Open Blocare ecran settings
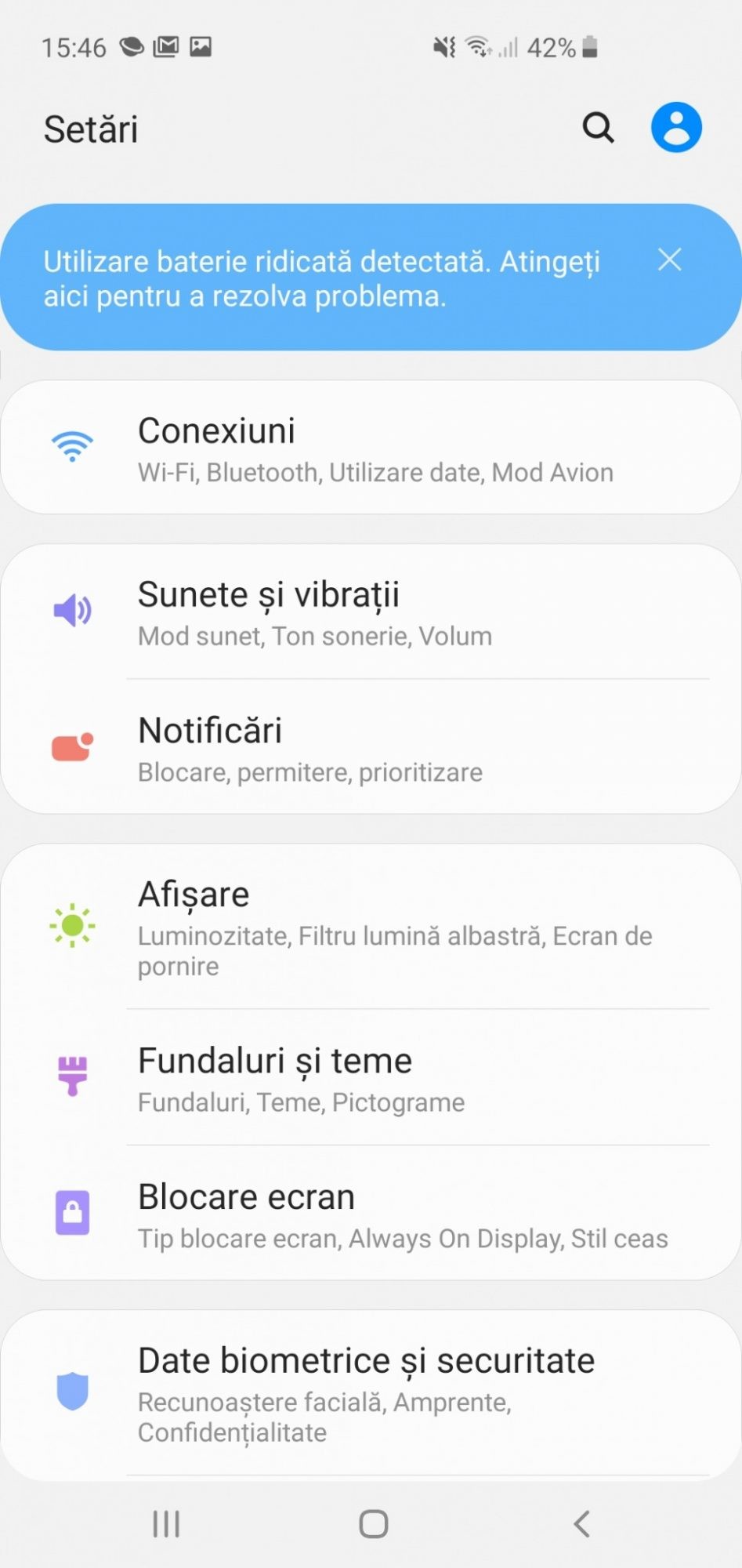 (x=371, y=1214)
